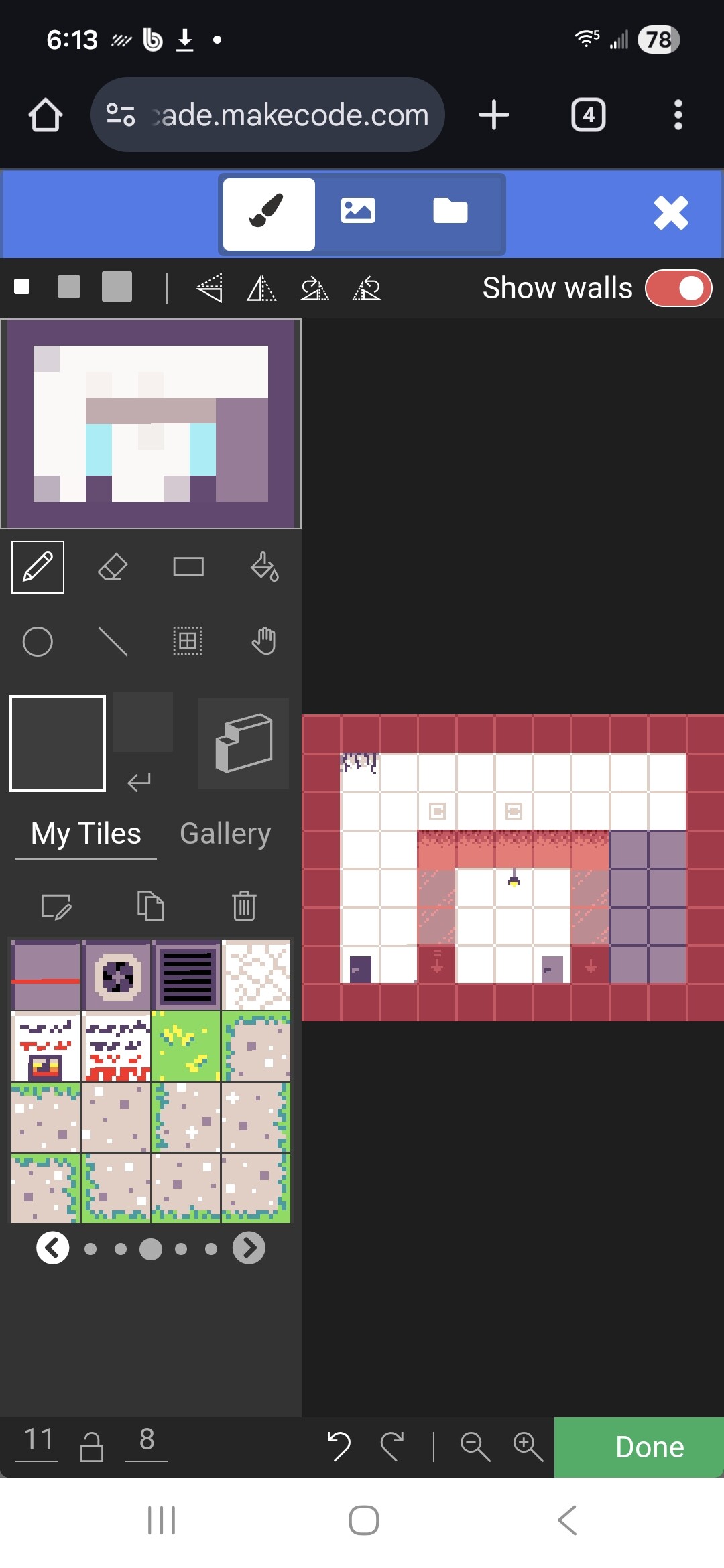
Task: Close the tilemap editor
Action: click(x=670, y=213)
